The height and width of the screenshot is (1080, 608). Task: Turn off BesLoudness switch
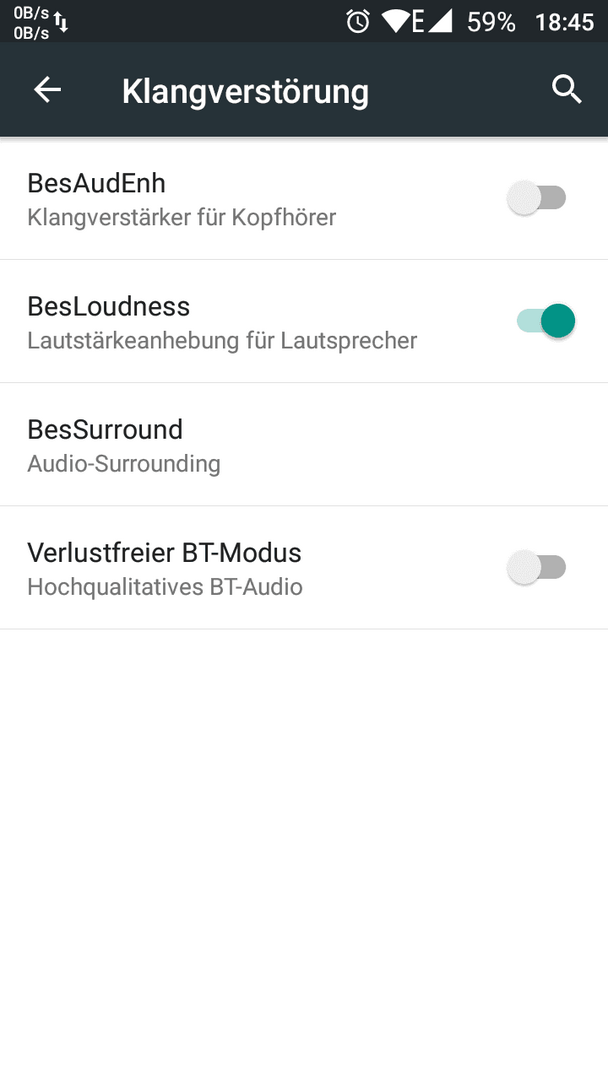pos(545,321)
